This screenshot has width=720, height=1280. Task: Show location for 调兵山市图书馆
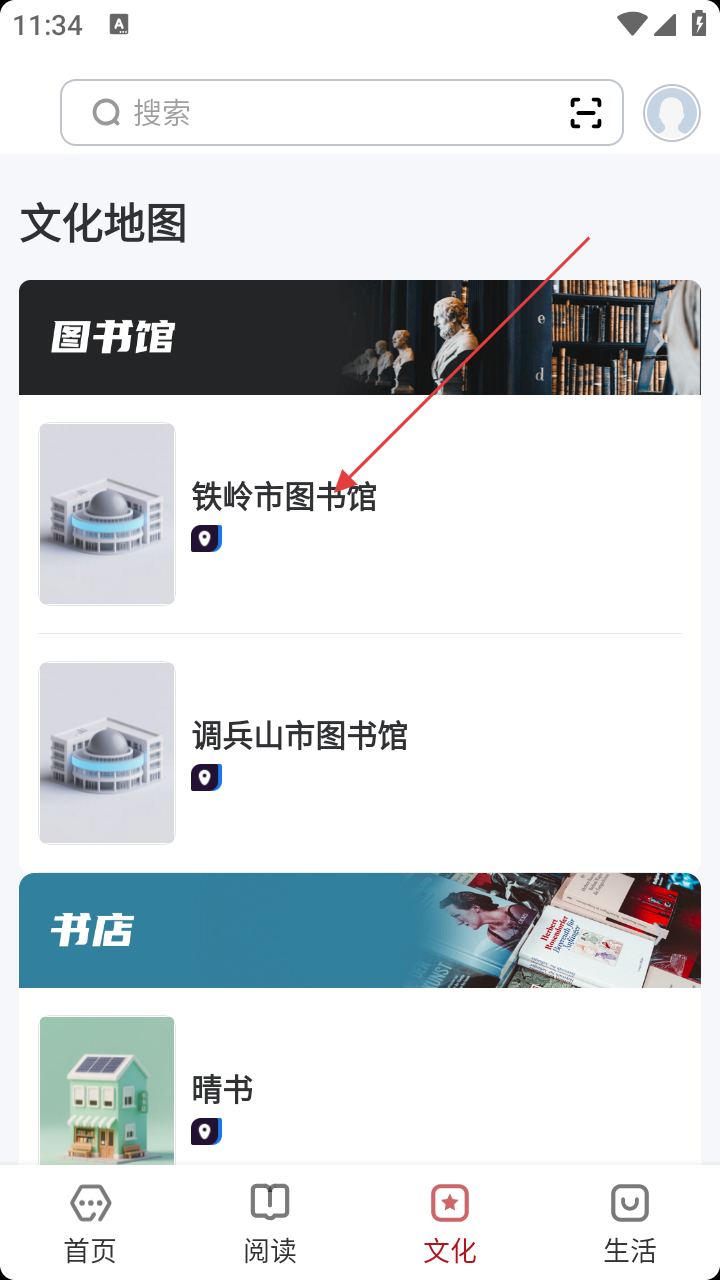coord(206,778)
